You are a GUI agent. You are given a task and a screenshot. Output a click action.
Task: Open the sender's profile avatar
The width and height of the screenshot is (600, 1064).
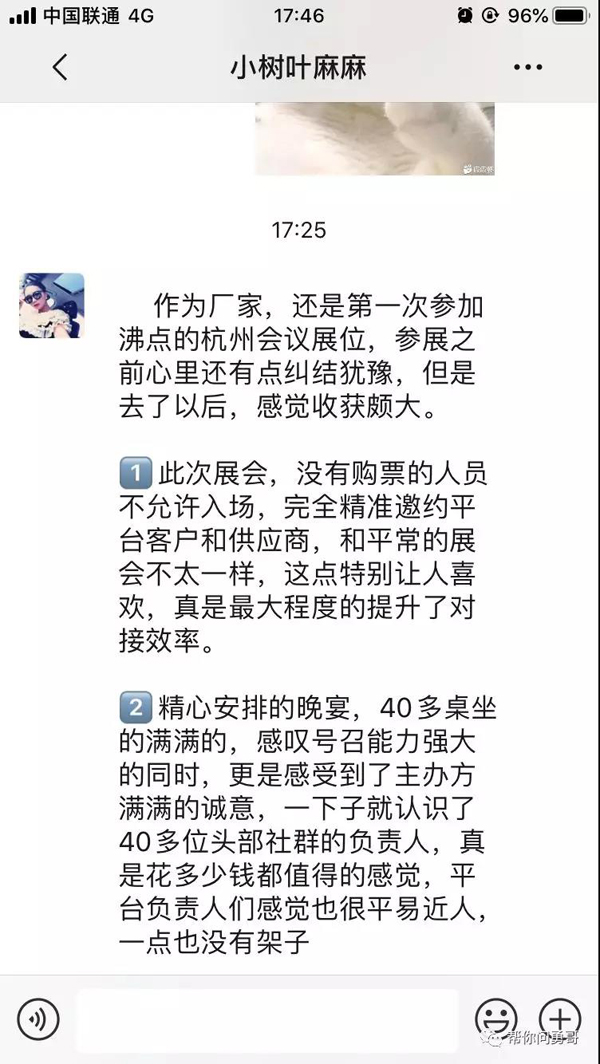(x=52, y=305)
